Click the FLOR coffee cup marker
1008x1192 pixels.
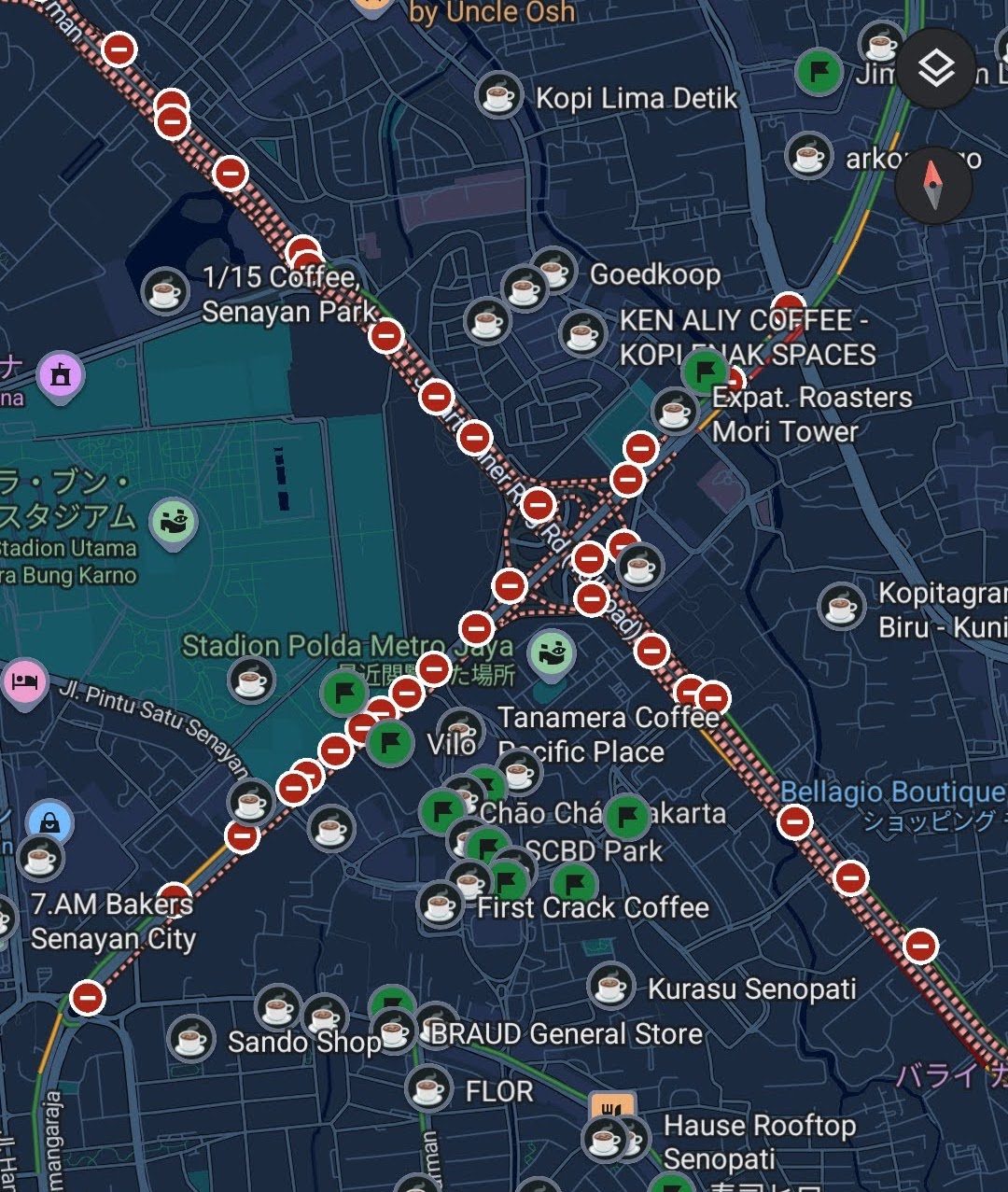(427, 1088)
